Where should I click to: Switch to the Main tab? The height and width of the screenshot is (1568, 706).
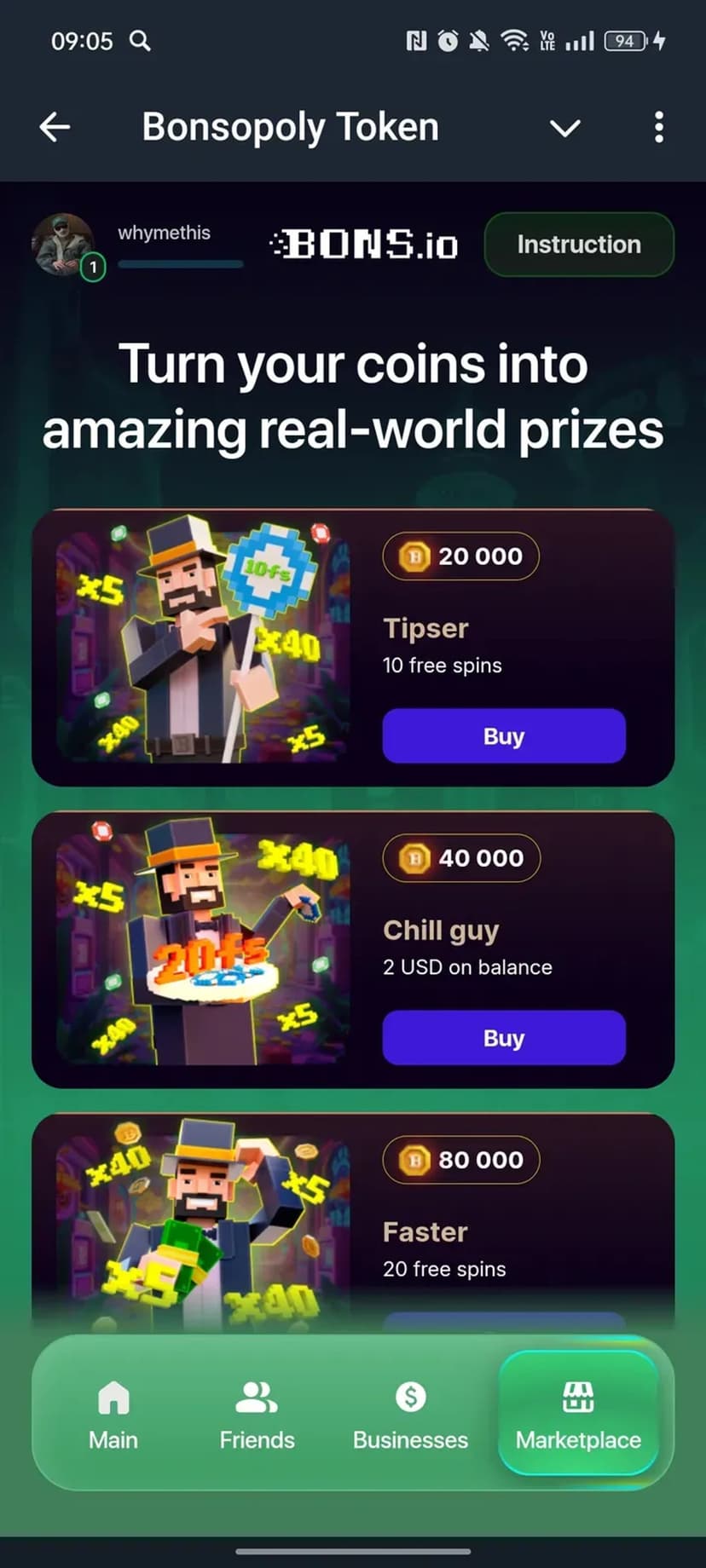[x=113, y=1415]
